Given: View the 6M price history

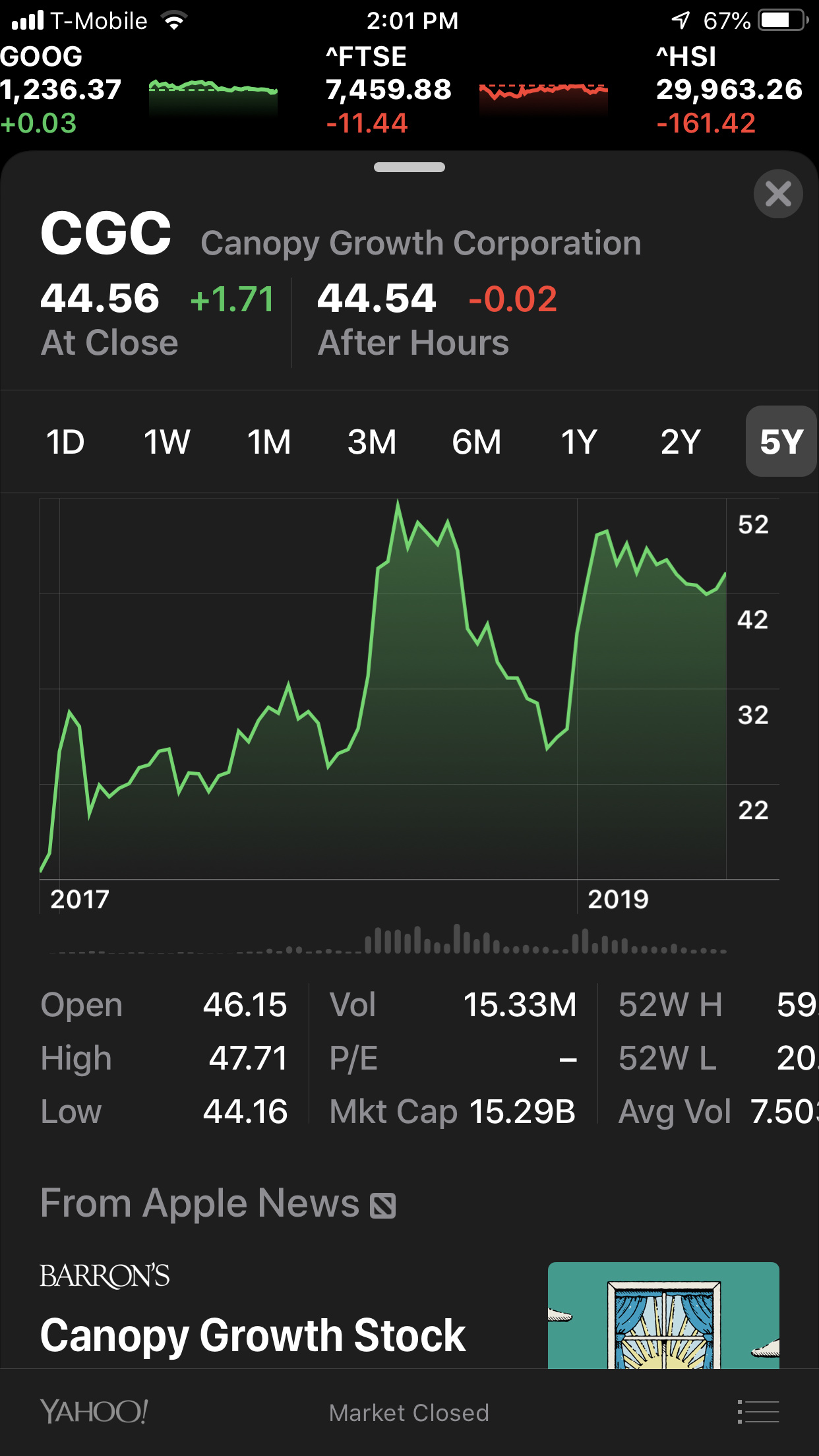Looking at the screenshot, I should coord(476,442).
